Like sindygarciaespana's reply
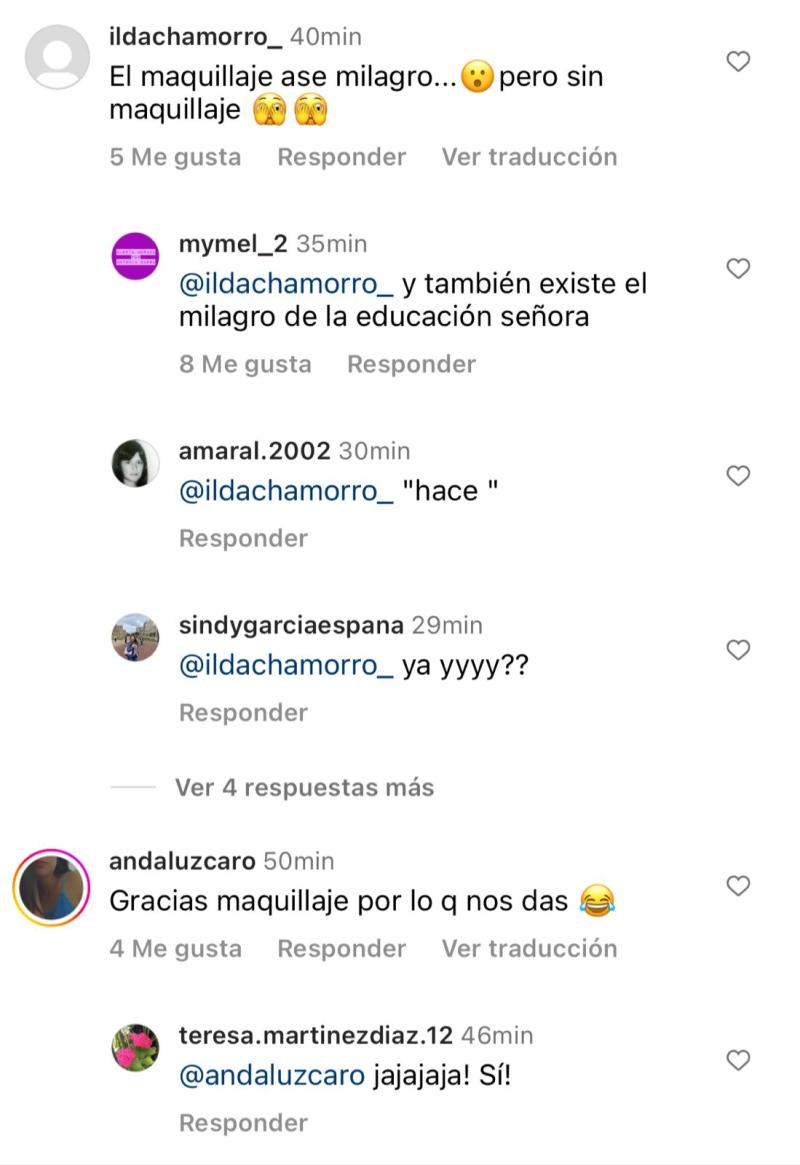Screen dimensions: 800x1165 click(738, 650)
